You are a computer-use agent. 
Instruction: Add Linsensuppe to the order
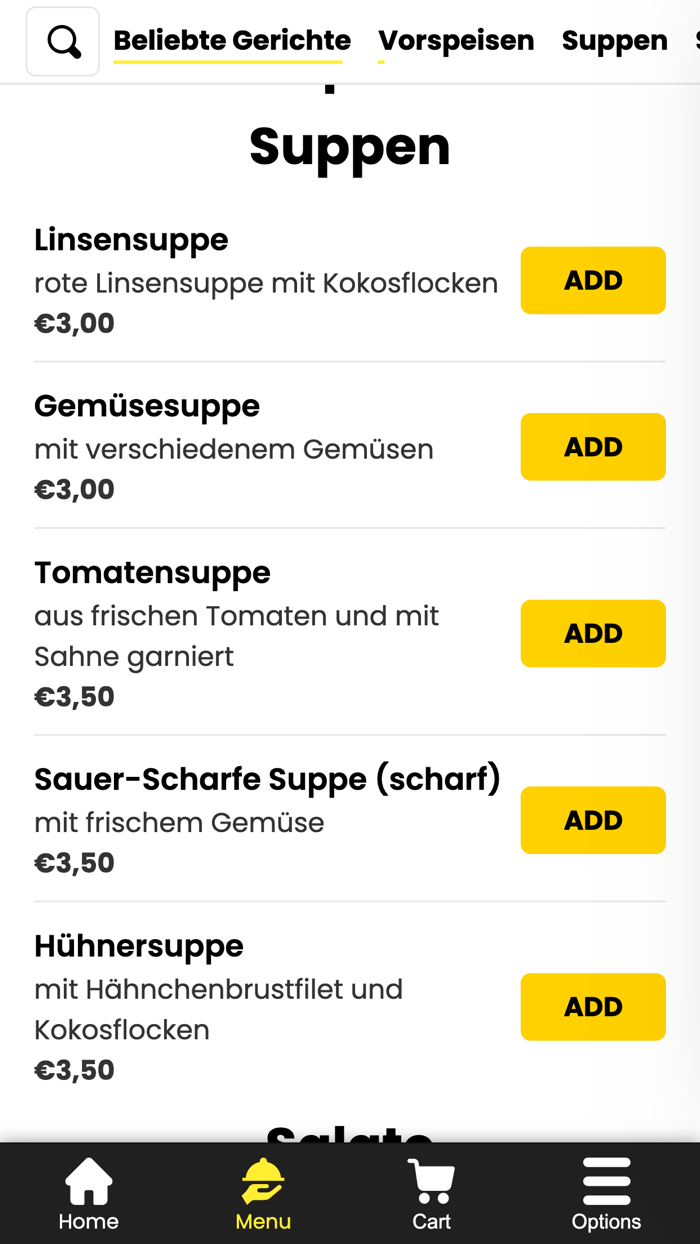click(x=593, y=281)
